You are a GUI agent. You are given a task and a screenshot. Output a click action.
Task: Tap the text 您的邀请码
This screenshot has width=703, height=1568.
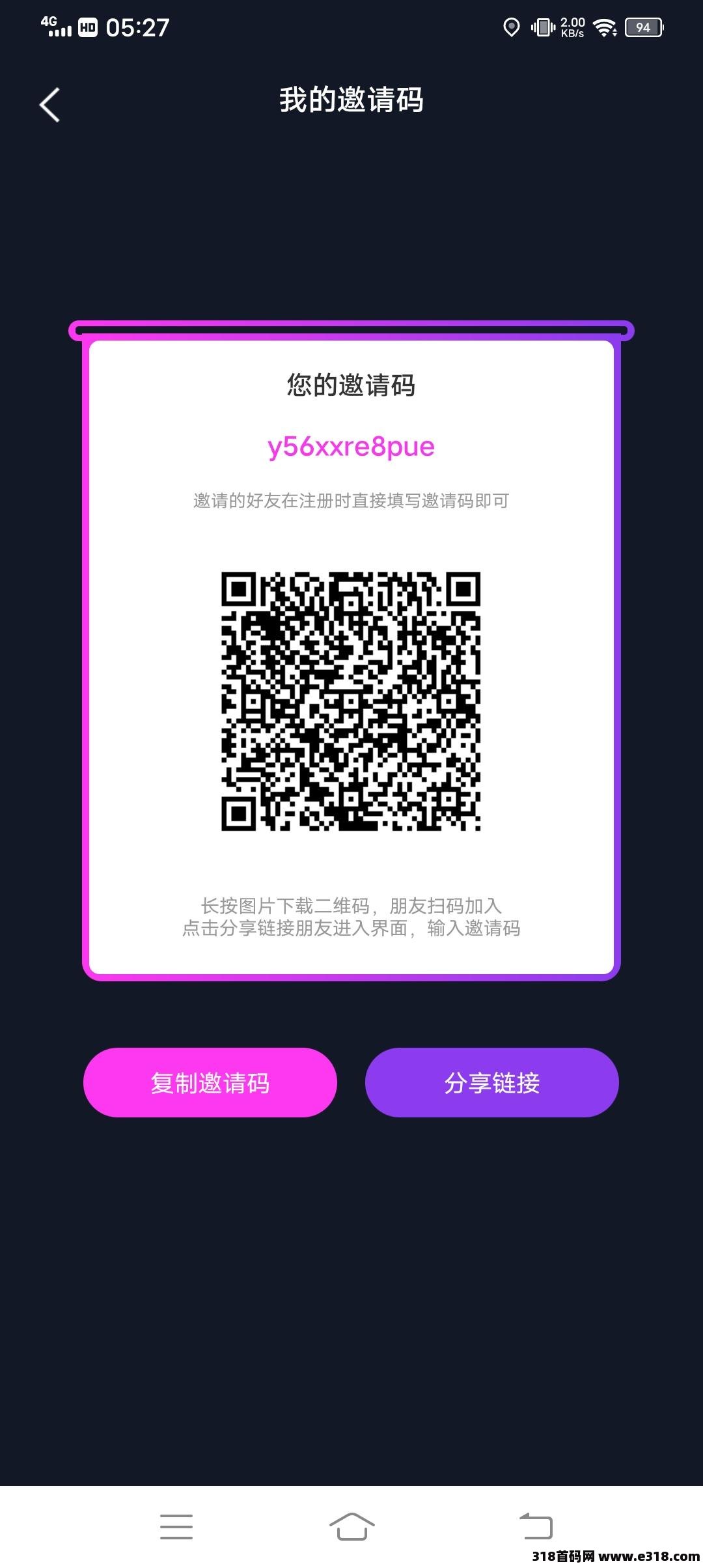pos(351,384)
